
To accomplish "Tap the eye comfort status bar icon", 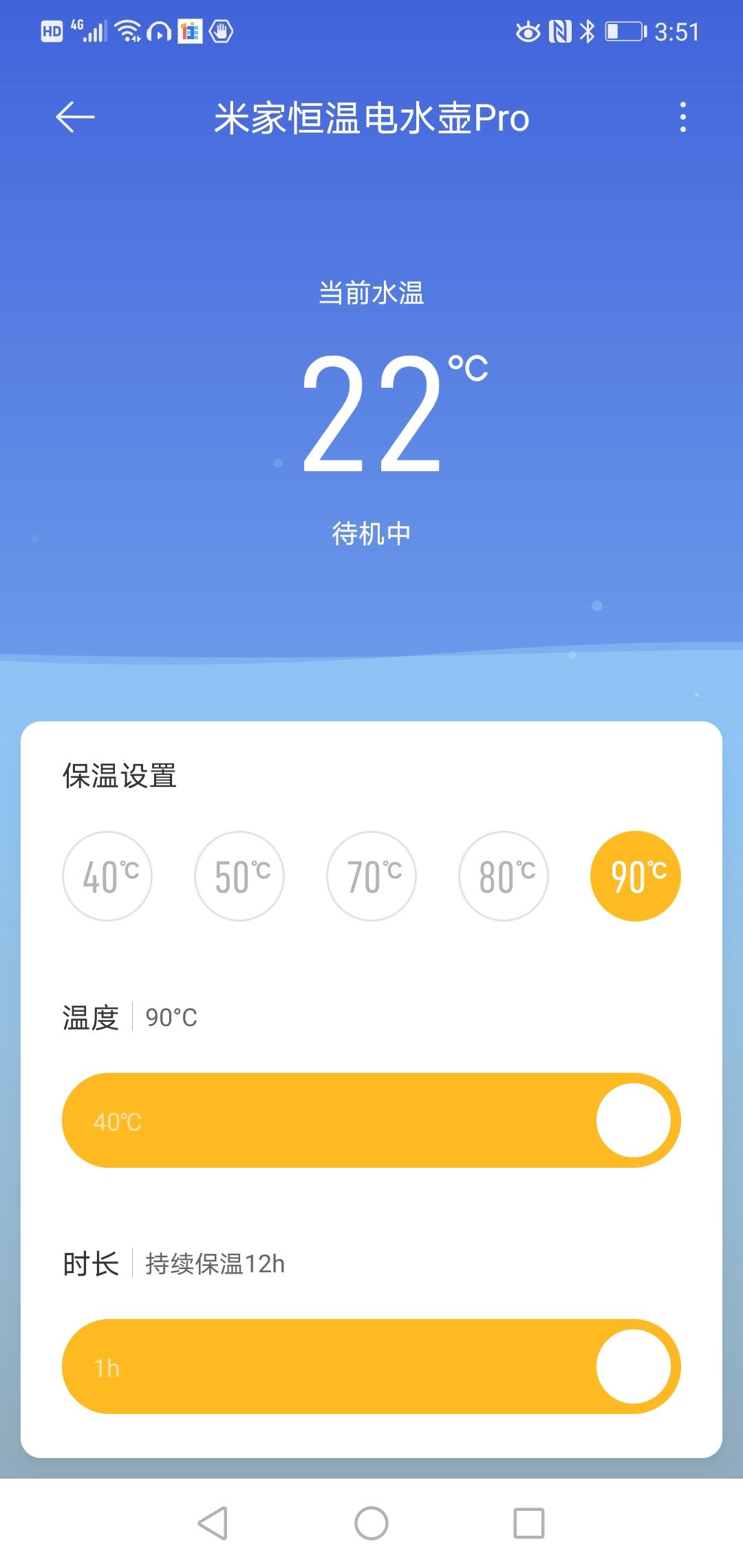I will (x=527, y=30).
